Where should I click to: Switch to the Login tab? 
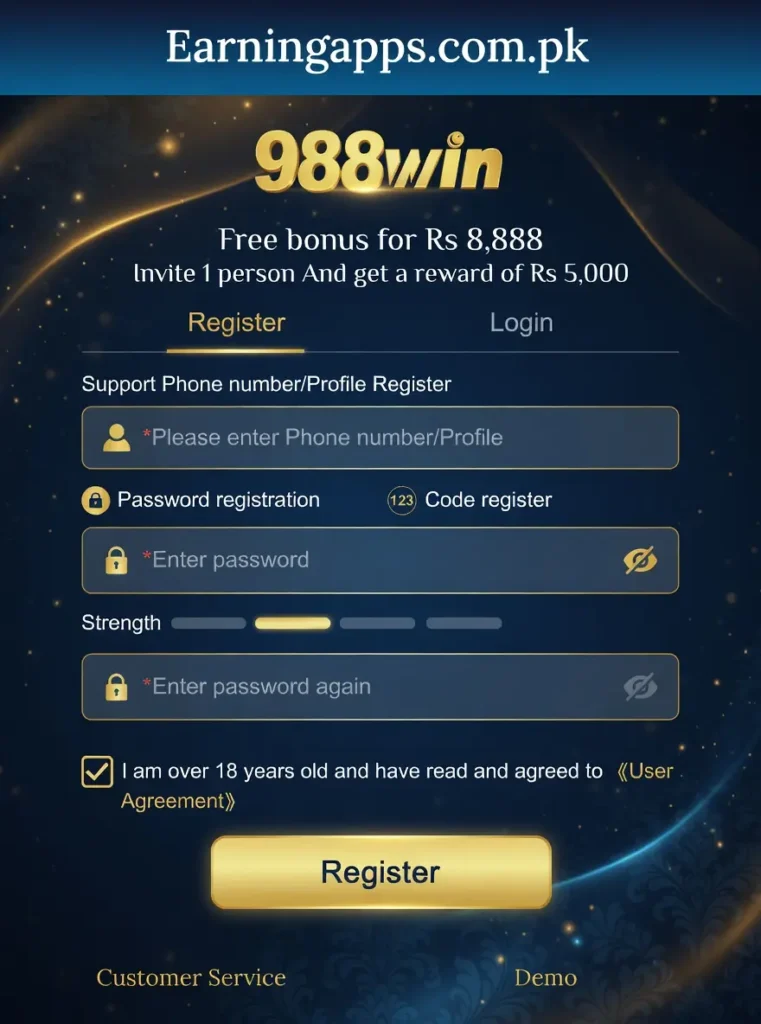(521, 323)
